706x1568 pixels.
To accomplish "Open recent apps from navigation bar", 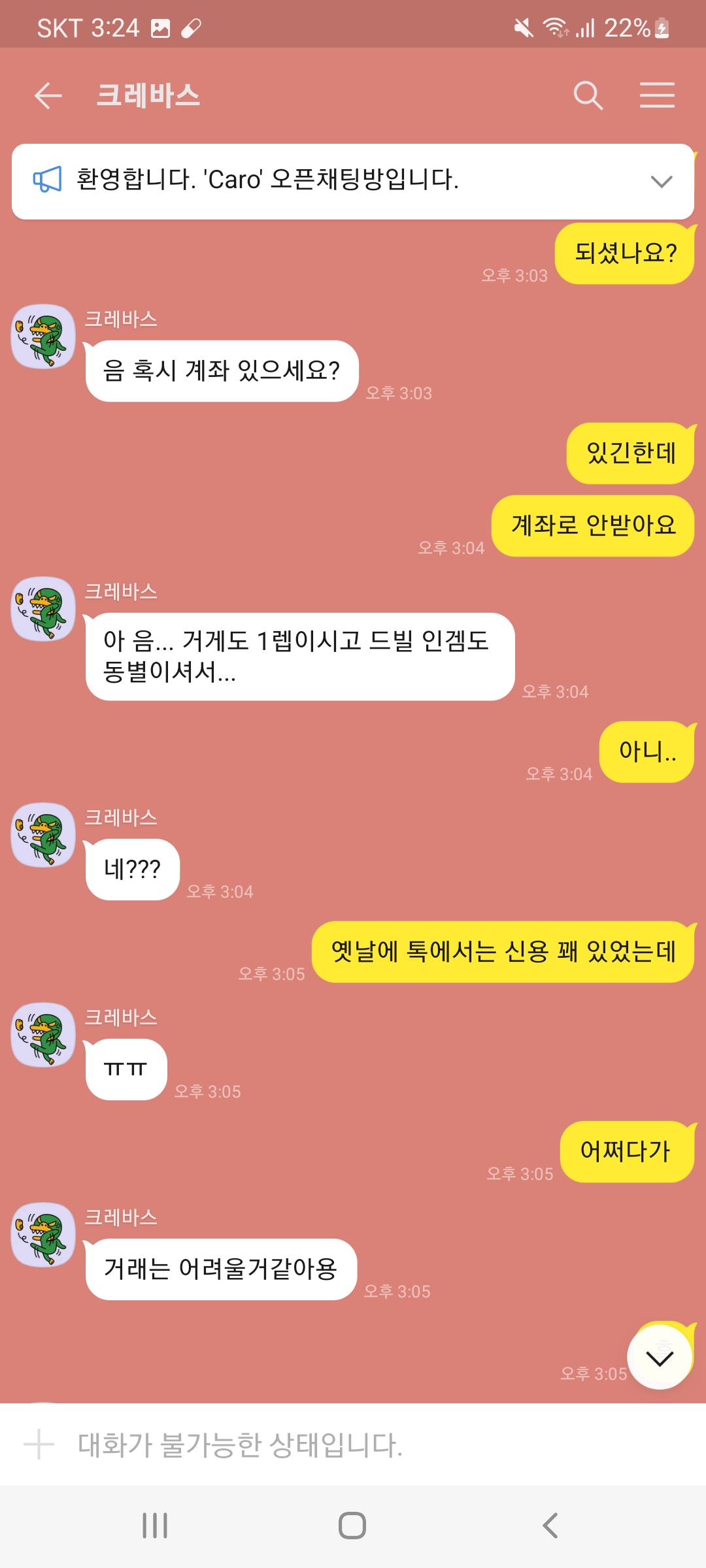I will click(x=155, y=1526).
